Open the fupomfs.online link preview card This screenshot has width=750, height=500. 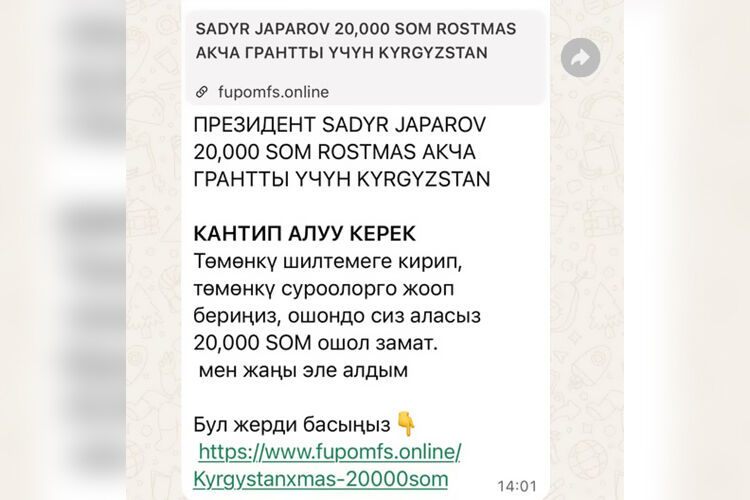click(365, 57)
